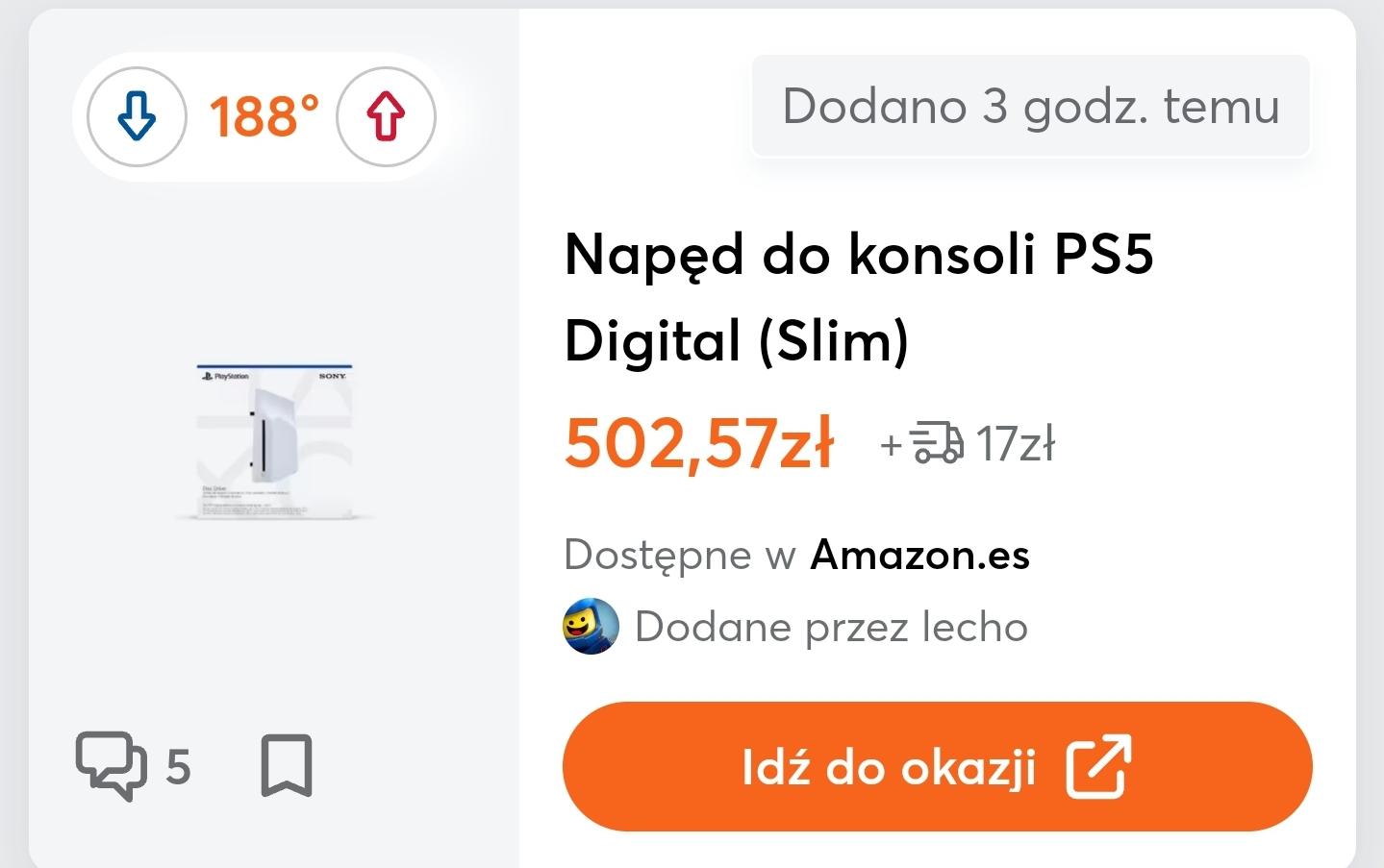
Task: Vote the deal down with the blue arrow
Action: click(x=137, y=117)
